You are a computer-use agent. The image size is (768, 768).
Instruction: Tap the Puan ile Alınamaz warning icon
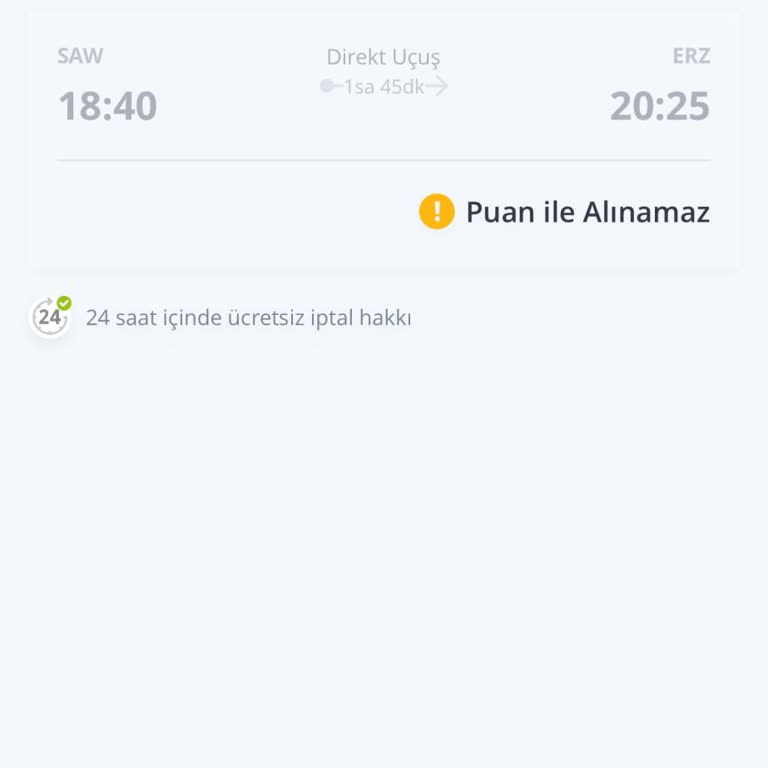[x=437, y=212]
